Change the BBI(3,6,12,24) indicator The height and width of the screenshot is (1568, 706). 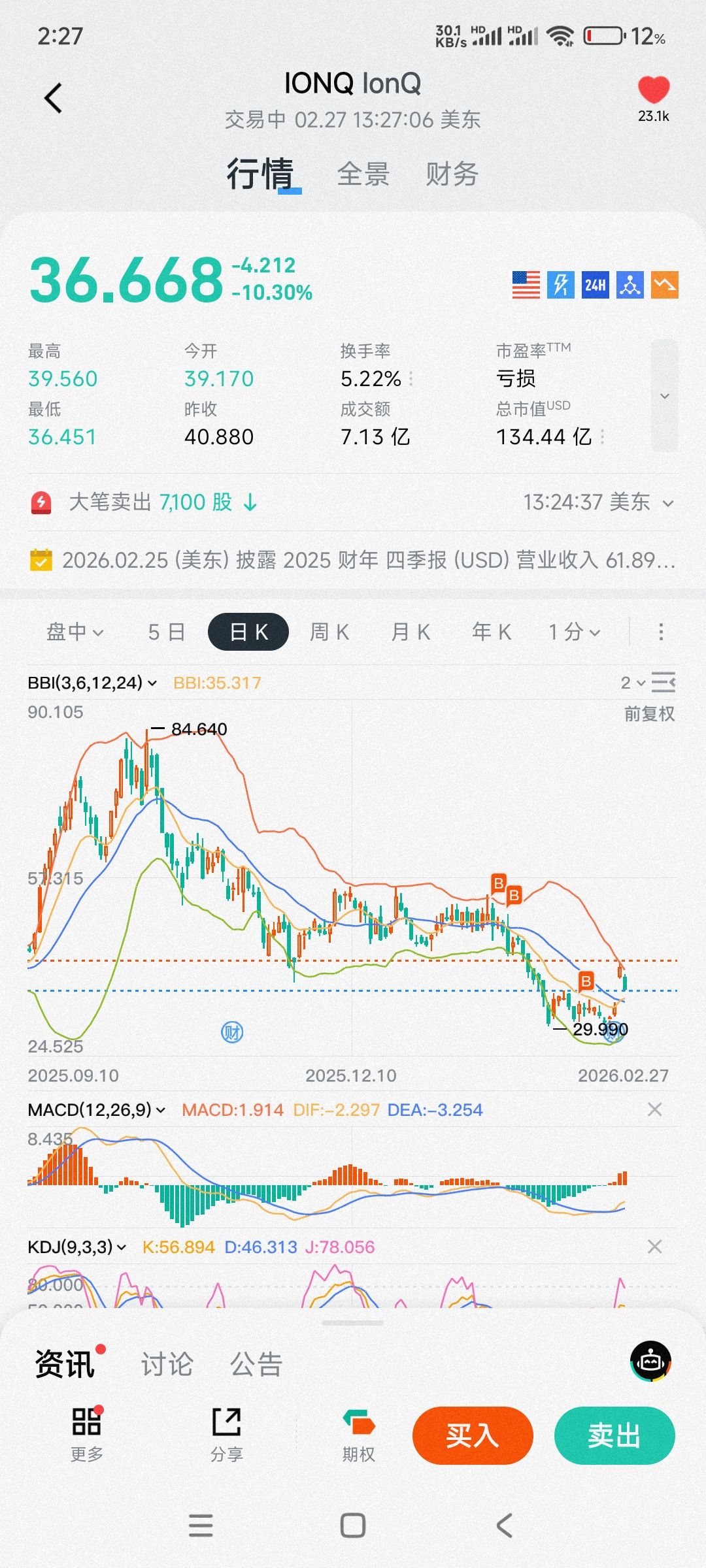click(92, 683)
